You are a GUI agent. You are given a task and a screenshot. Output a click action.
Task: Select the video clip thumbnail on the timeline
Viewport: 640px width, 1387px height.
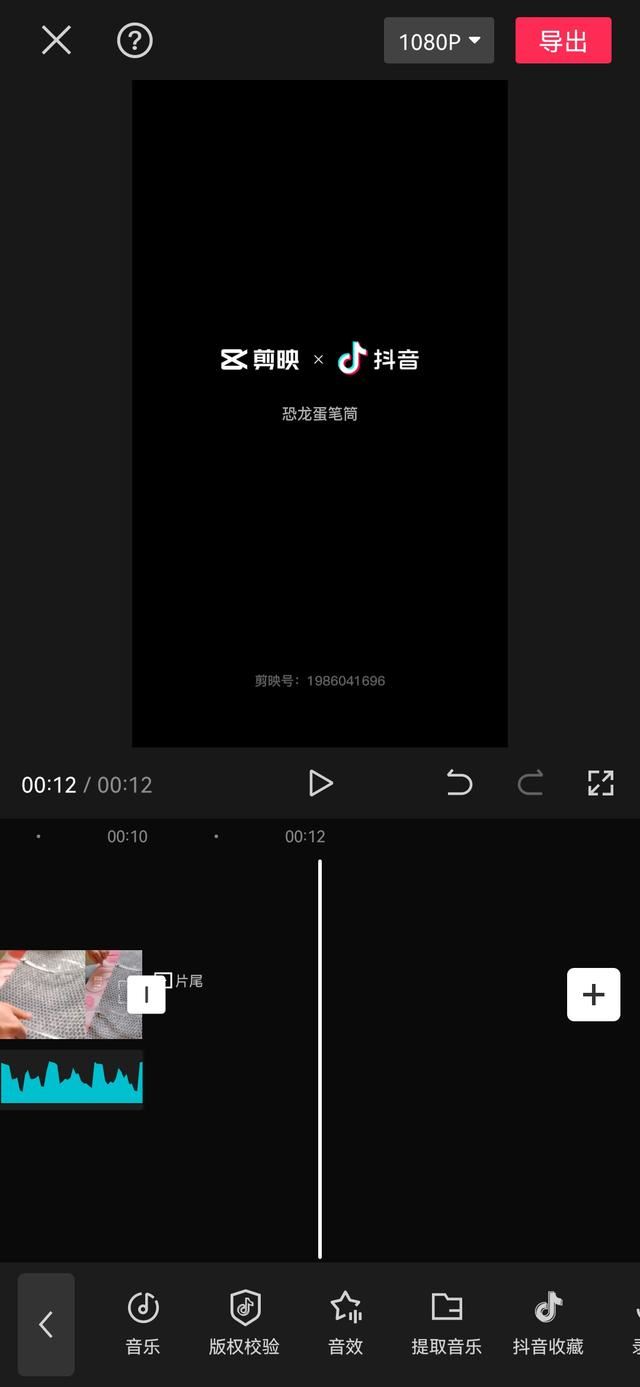70,994
